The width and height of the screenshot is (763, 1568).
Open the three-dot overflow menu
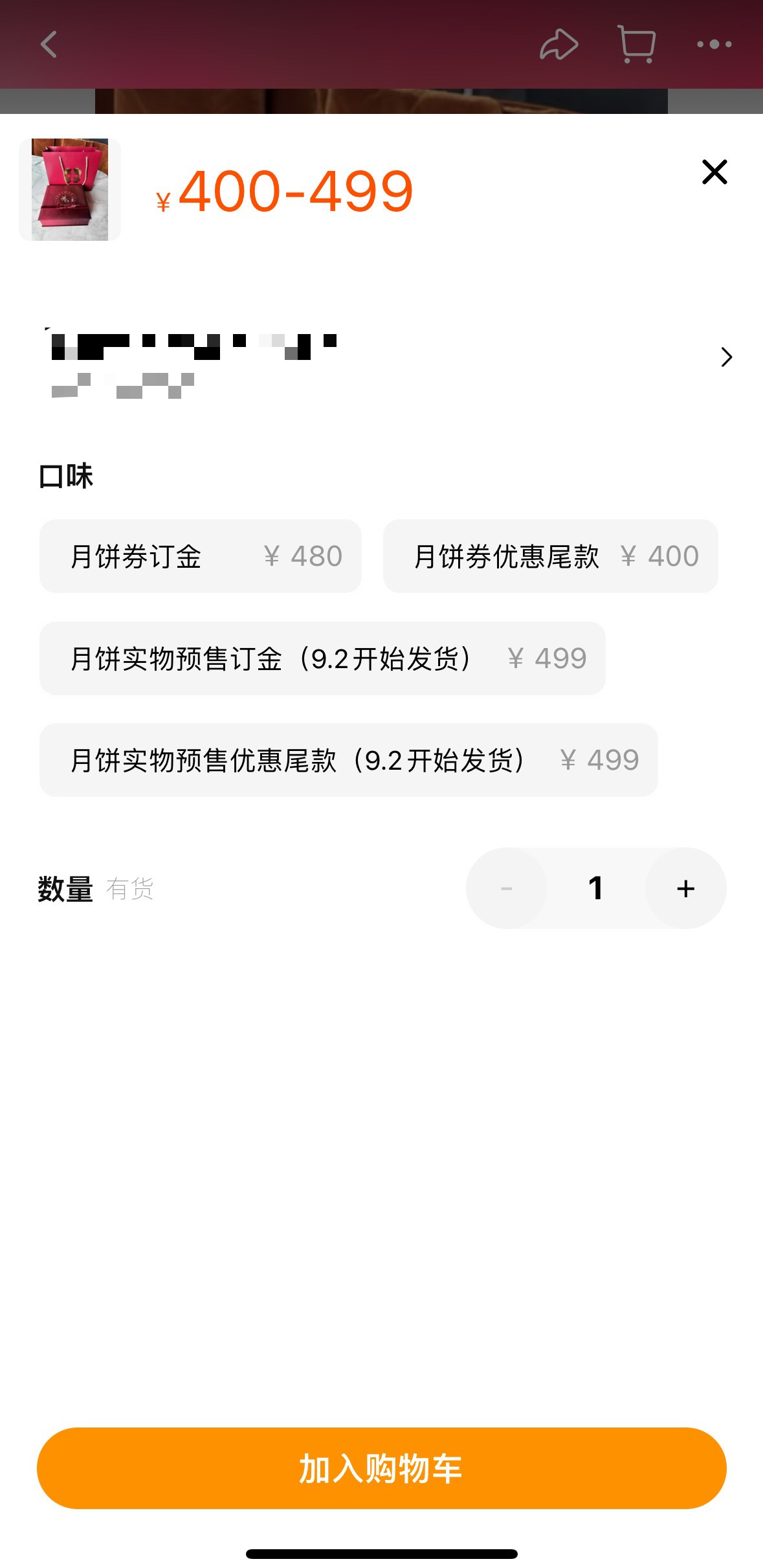point(714,45)
